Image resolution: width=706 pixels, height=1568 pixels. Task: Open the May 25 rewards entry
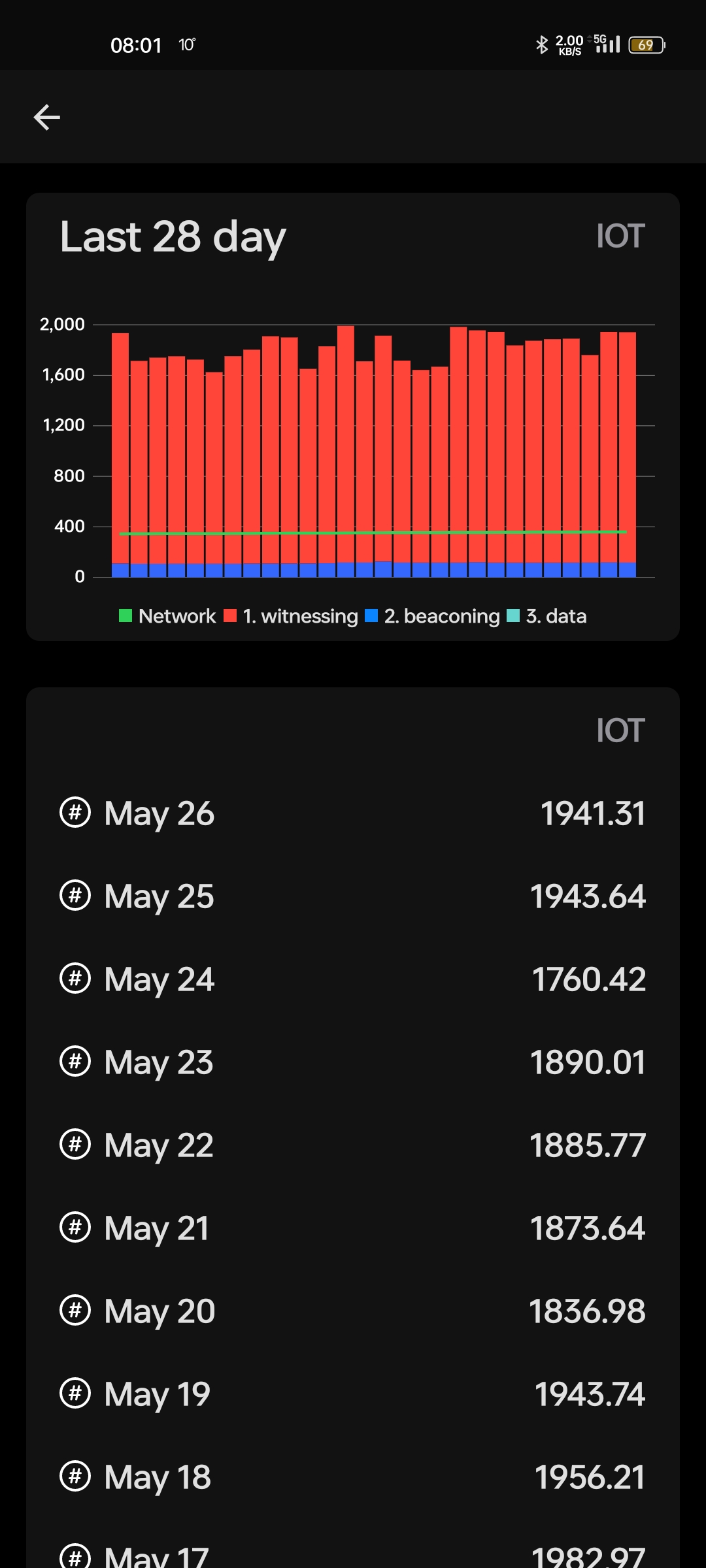click(x=353, y=896)
